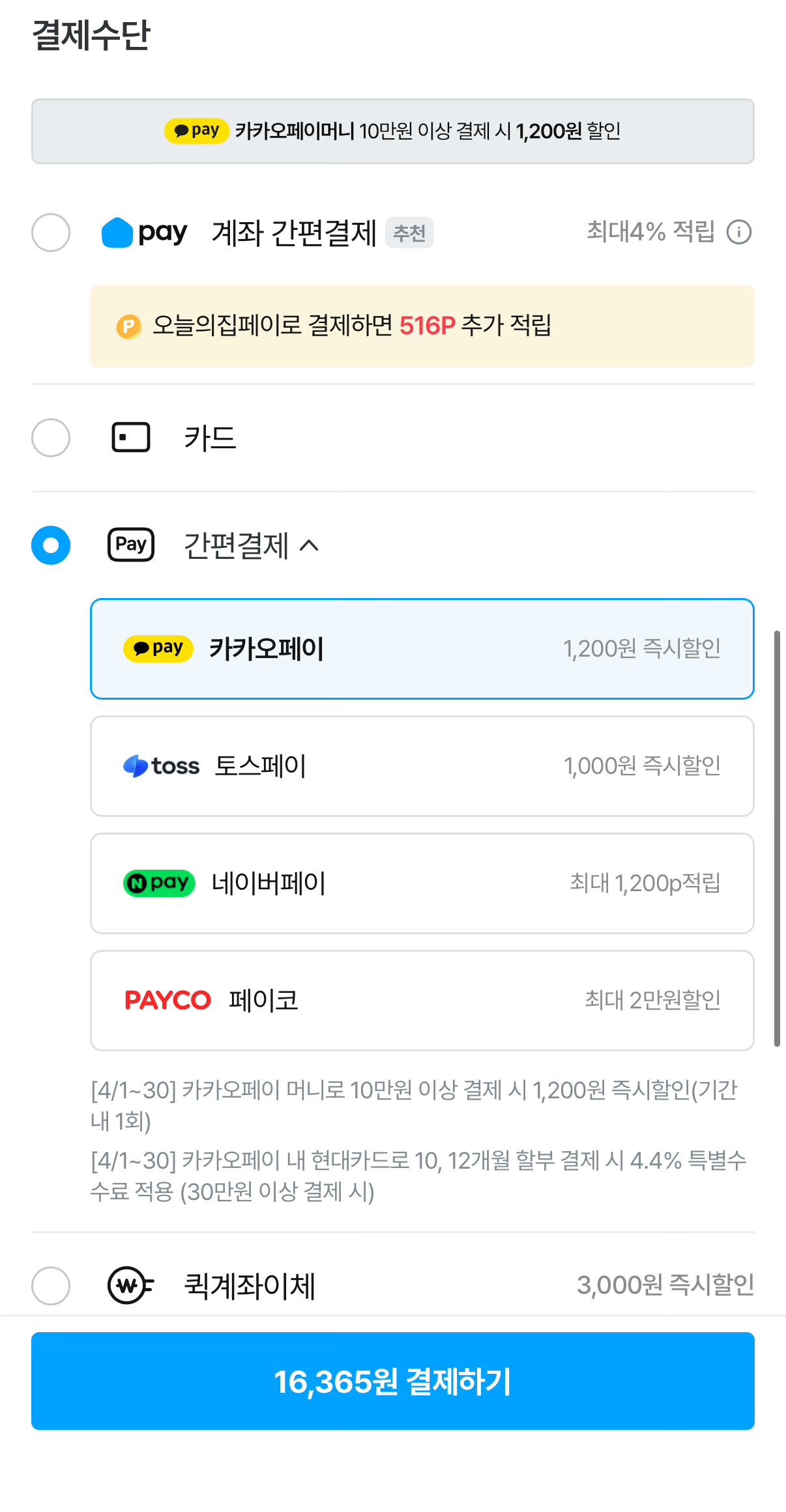
Task: Select the 카드 payment radio button
Action: [51, 438]
